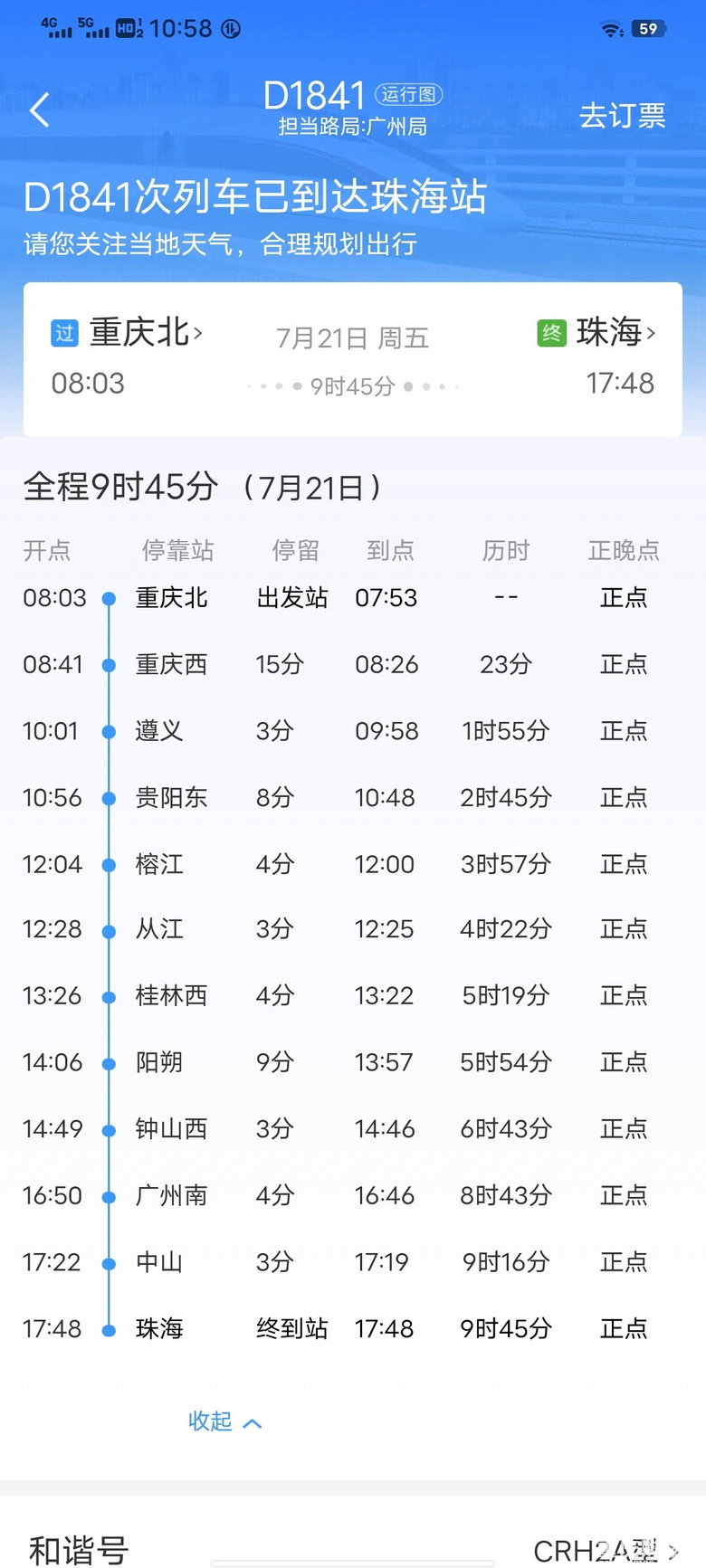Image resolution: width=706 pixels, height=1568 pixels.
Task: Click the timeline dot beside 重庆北
Action: pyautogui.click(x=108, y=597)
